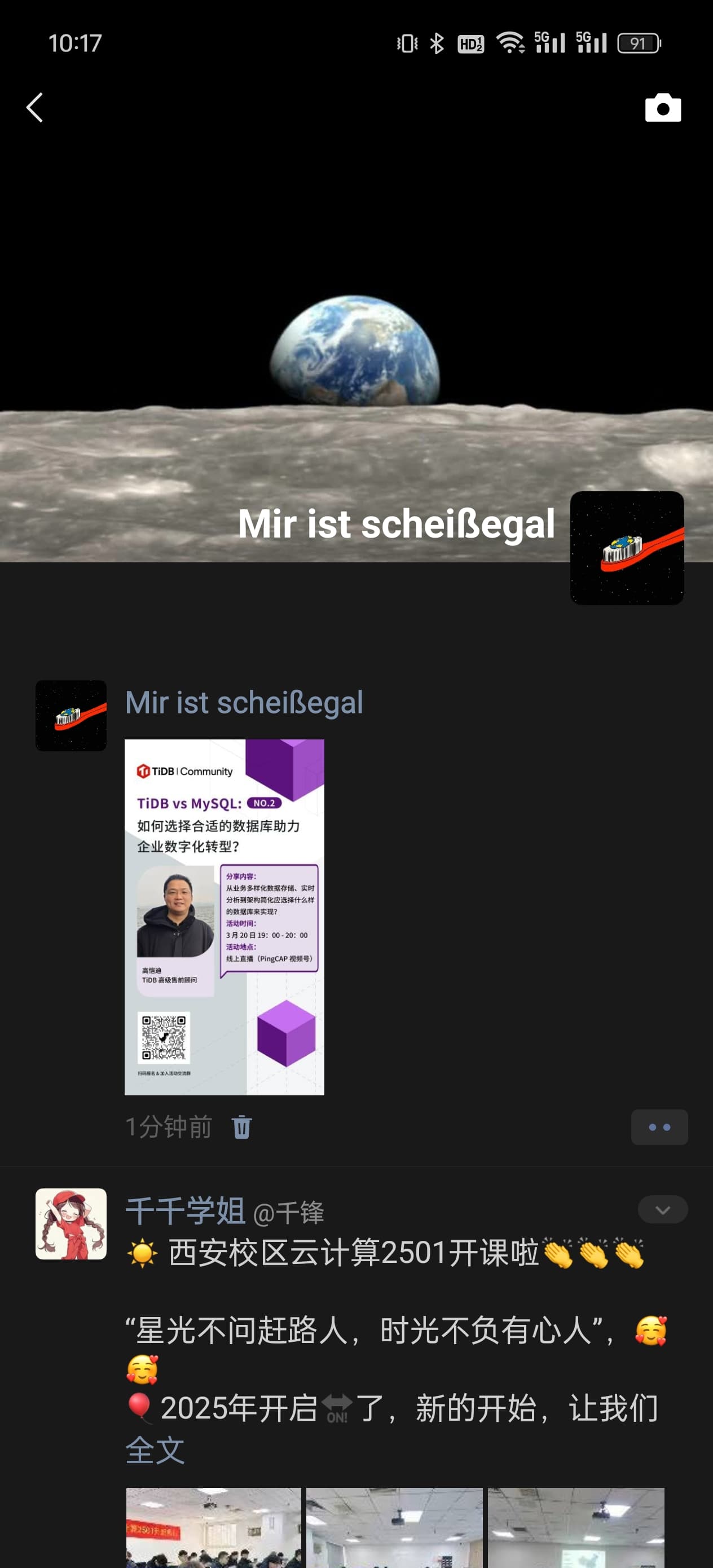Delete the post using the trash icon
Image resolution: width=713 pixels, height=1568 pixels.
tap(241, 1127)
